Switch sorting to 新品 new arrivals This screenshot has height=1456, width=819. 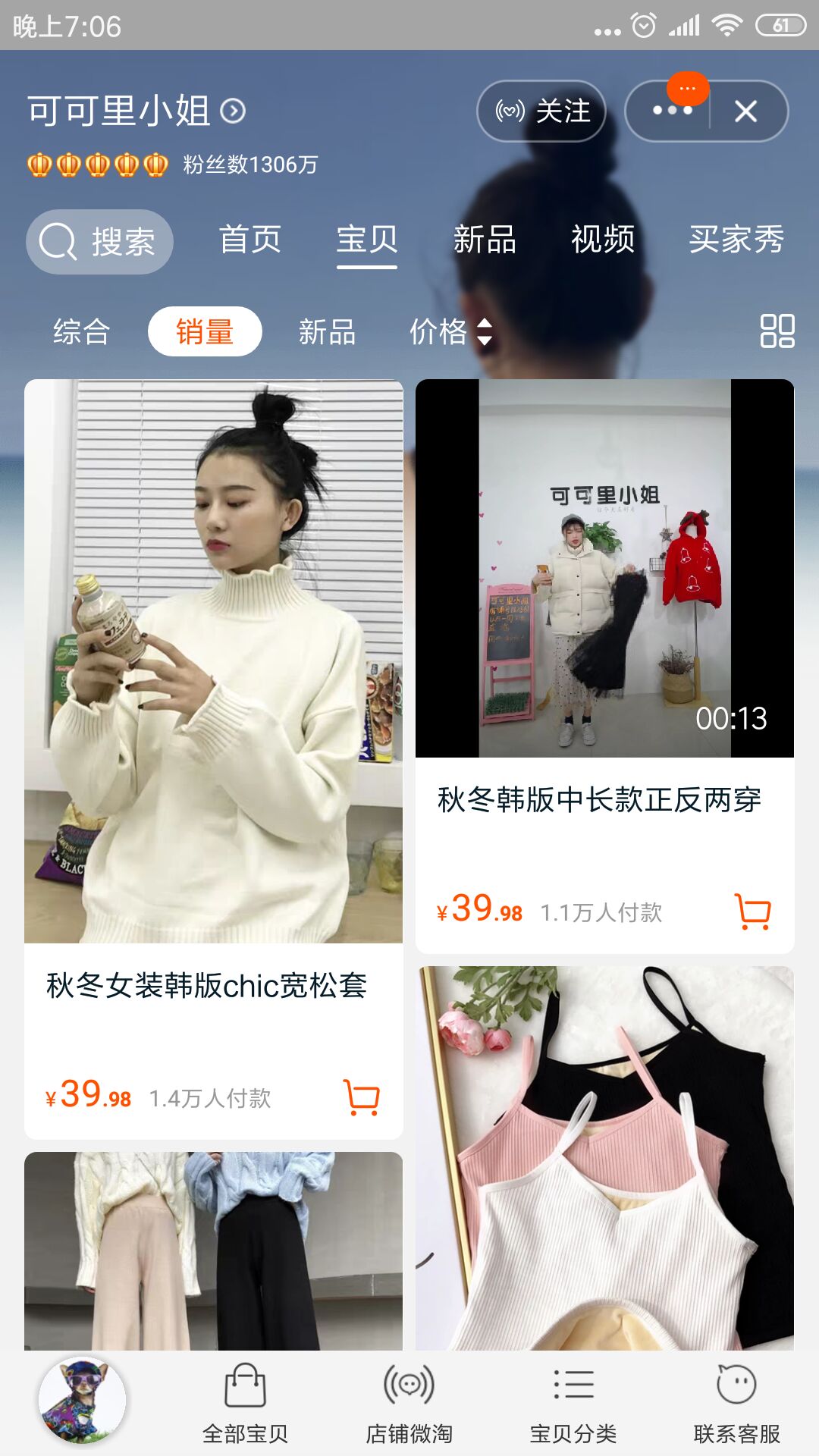[327, 330]
